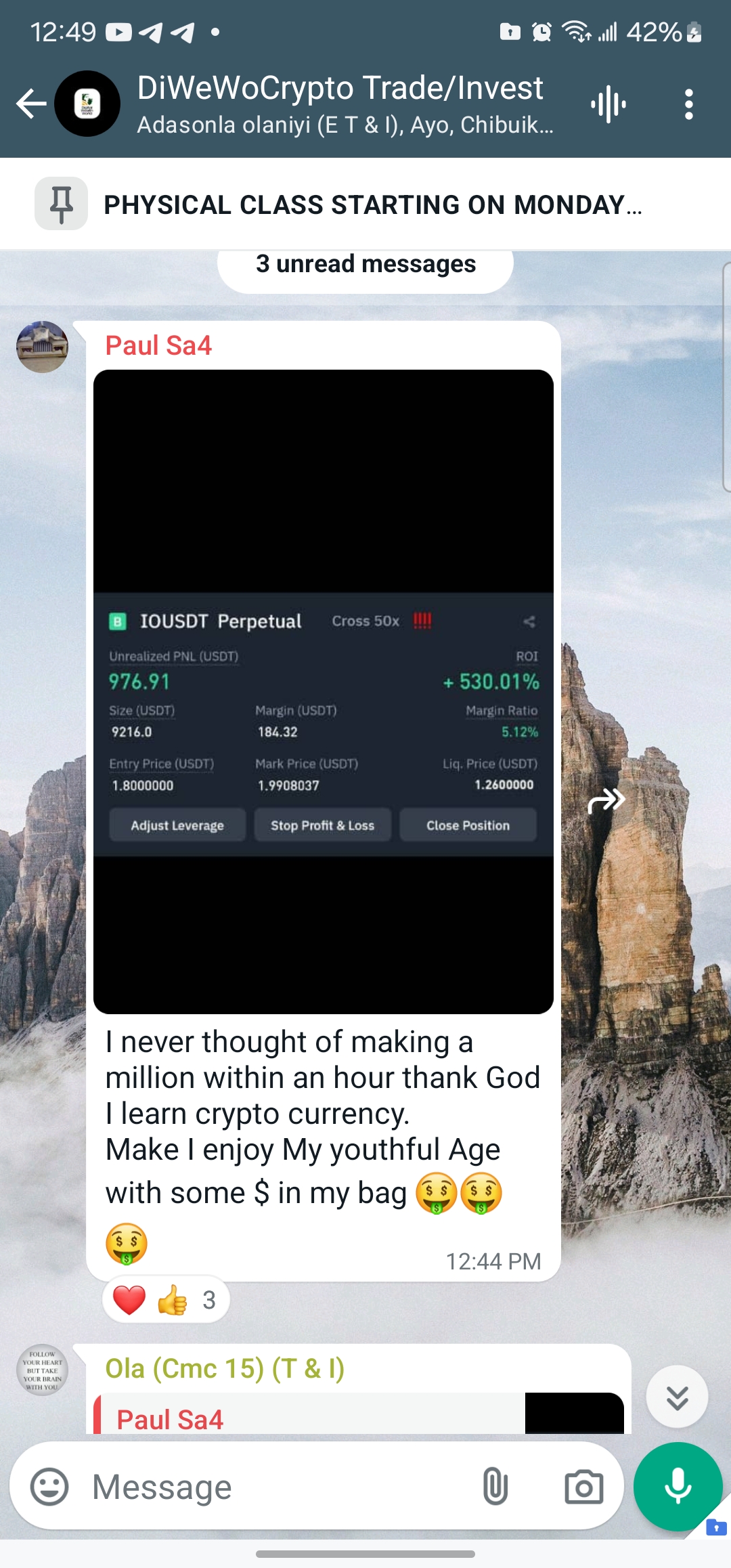Viewport: 731px width, 1568px height.
Task: Forward Paul Sa4's image message
Action: pyautogui.click(x=606, y=801)
